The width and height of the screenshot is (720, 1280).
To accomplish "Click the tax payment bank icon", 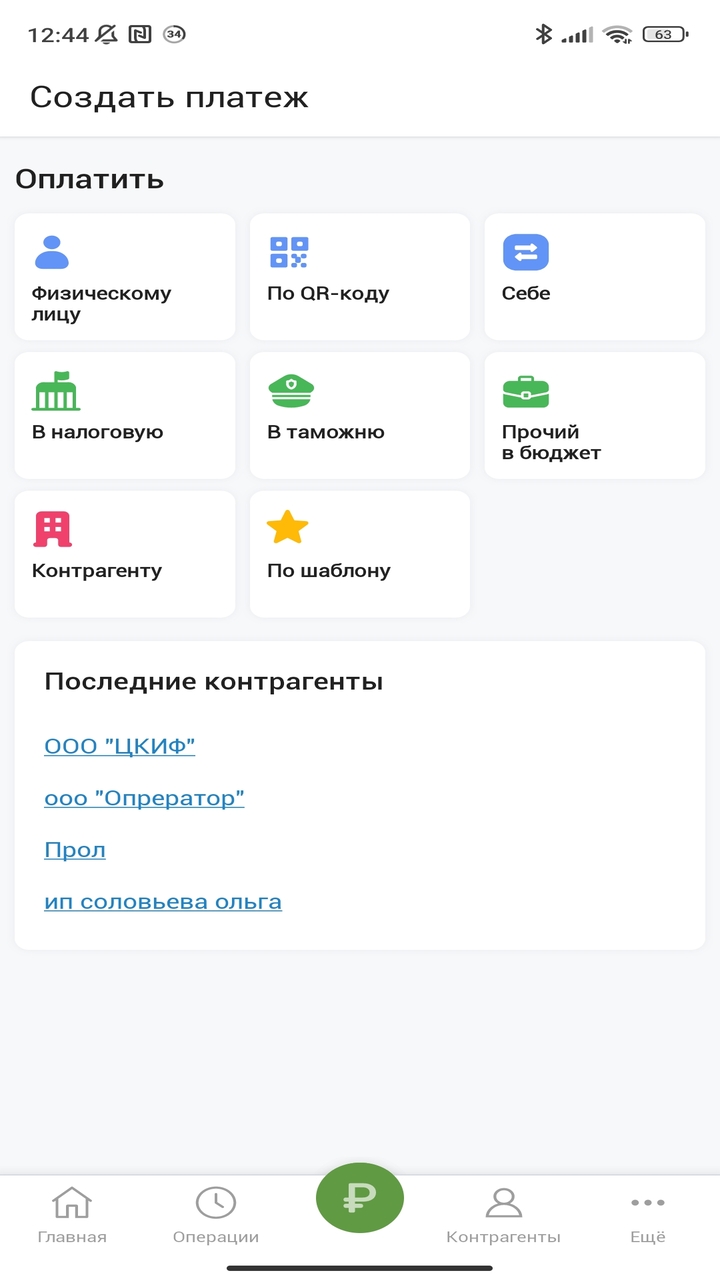I will point(56,390).
